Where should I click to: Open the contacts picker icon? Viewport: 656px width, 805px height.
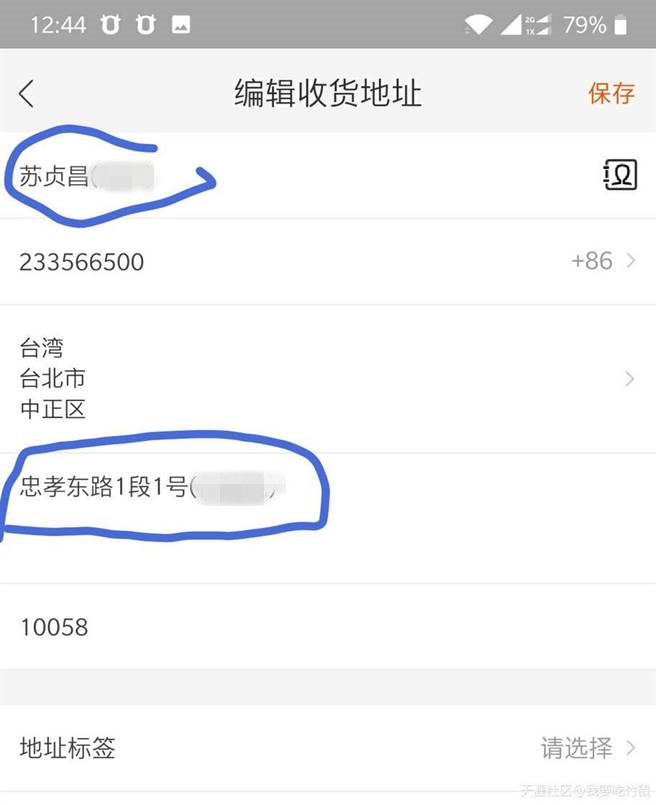point(620,175)
